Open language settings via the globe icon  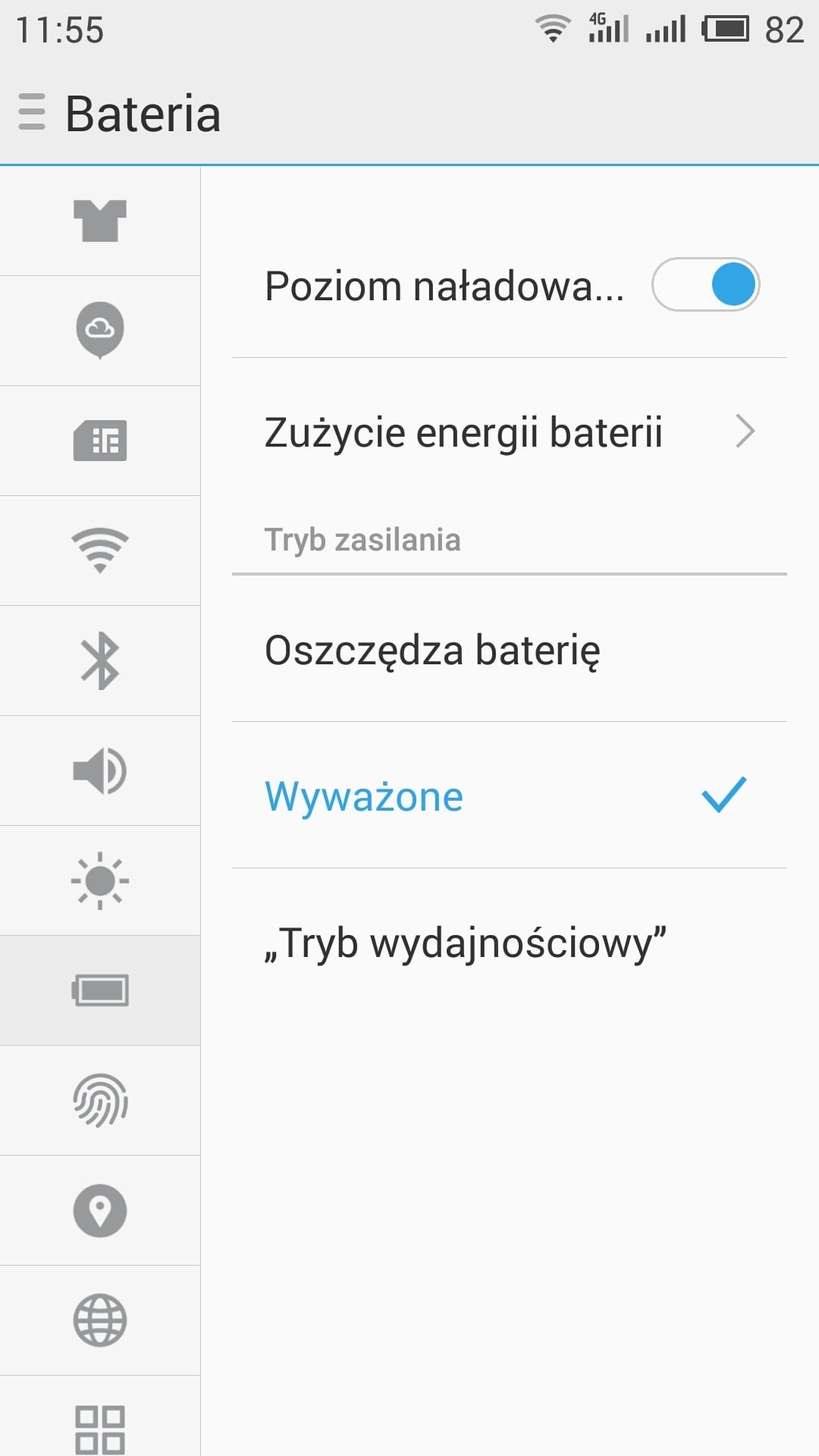[100, 1320]
